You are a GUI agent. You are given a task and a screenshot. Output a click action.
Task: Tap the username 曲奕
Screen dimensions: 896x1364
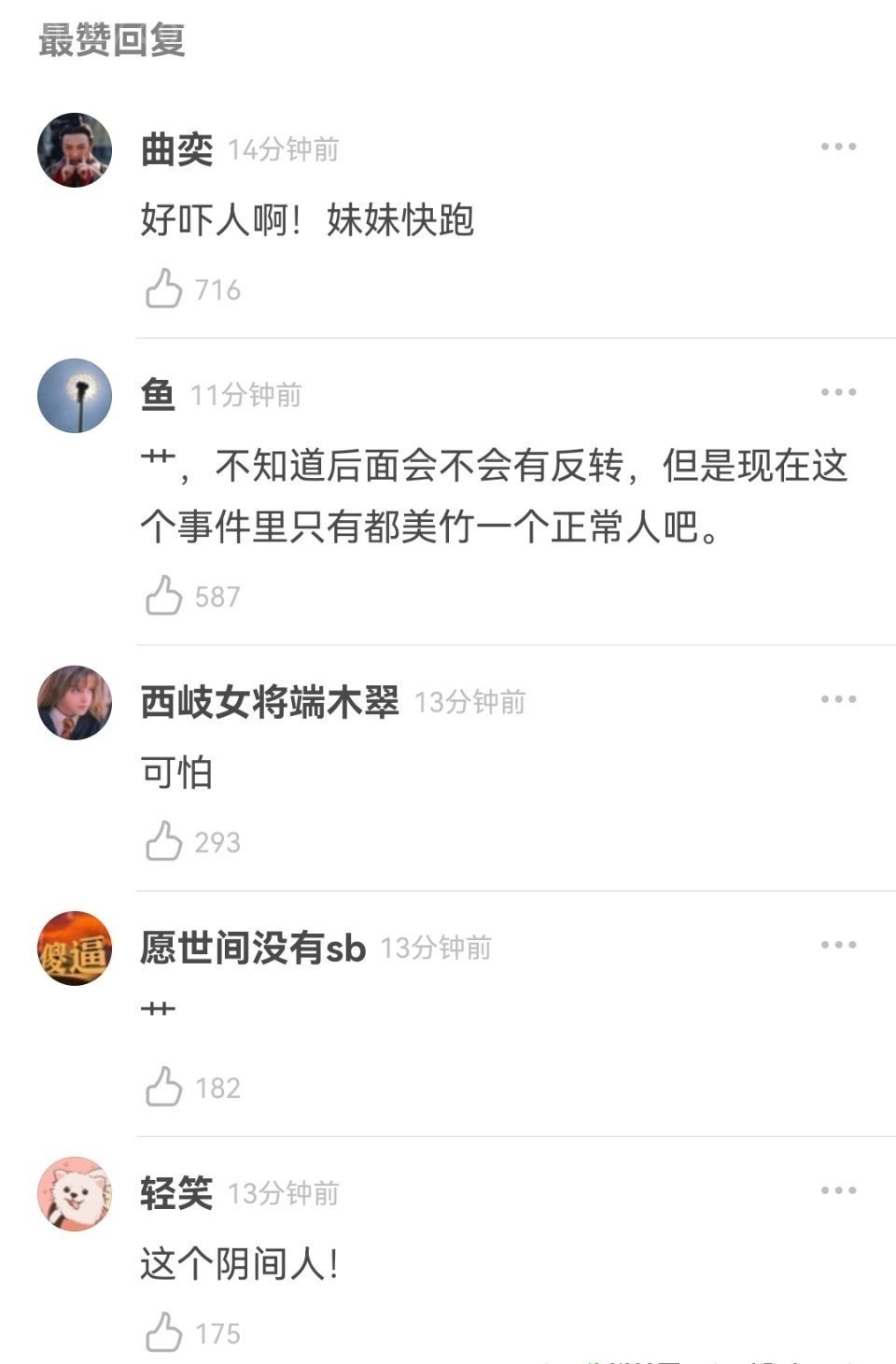point(176,149)
